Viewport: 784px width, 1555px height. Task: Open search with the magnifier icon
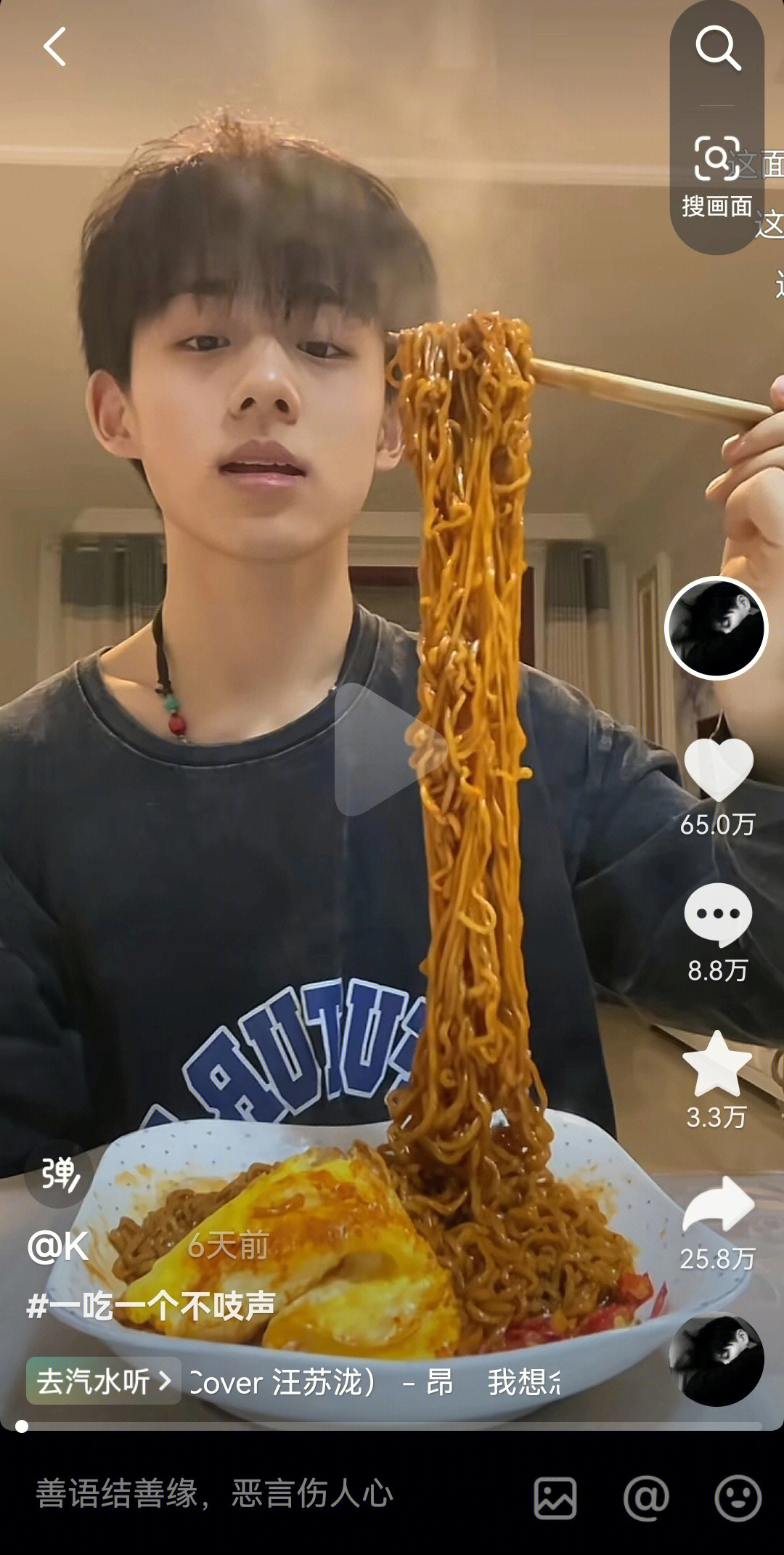pos(717,49)
